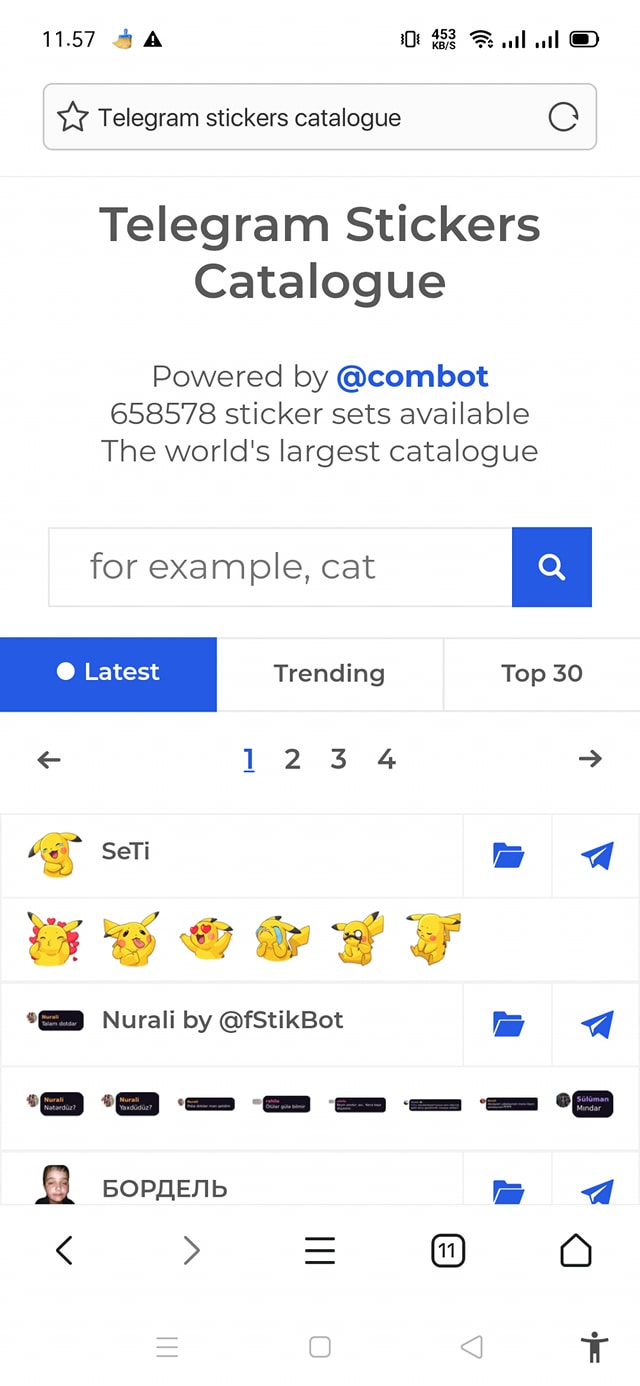Select the Latest tab
The image size is (640, 1386).
click(x=108, y=674)
